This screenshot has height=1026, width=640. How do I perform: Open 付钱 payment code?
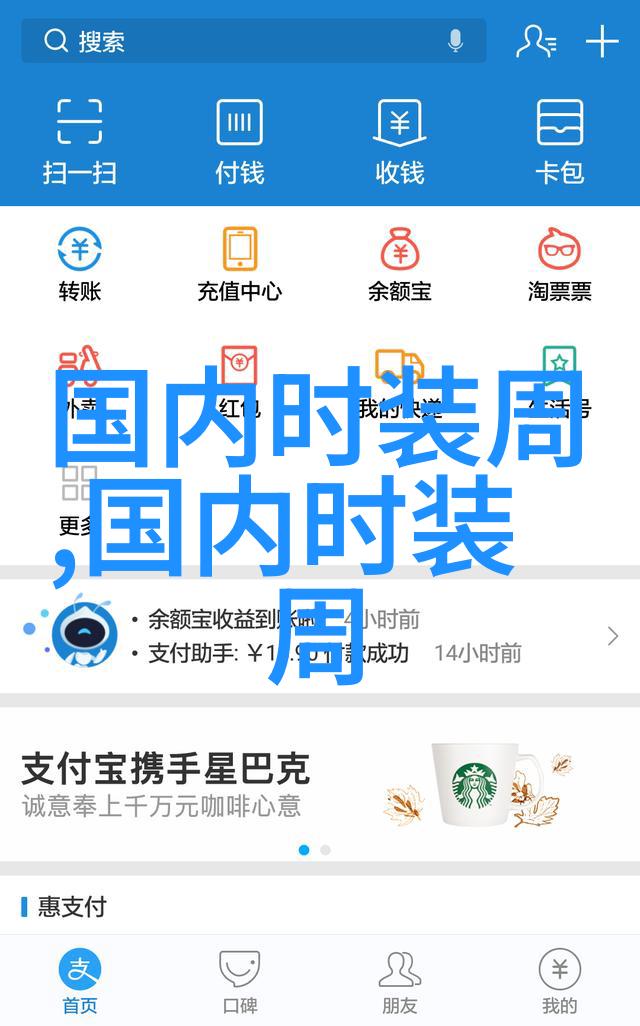[240, 140]
